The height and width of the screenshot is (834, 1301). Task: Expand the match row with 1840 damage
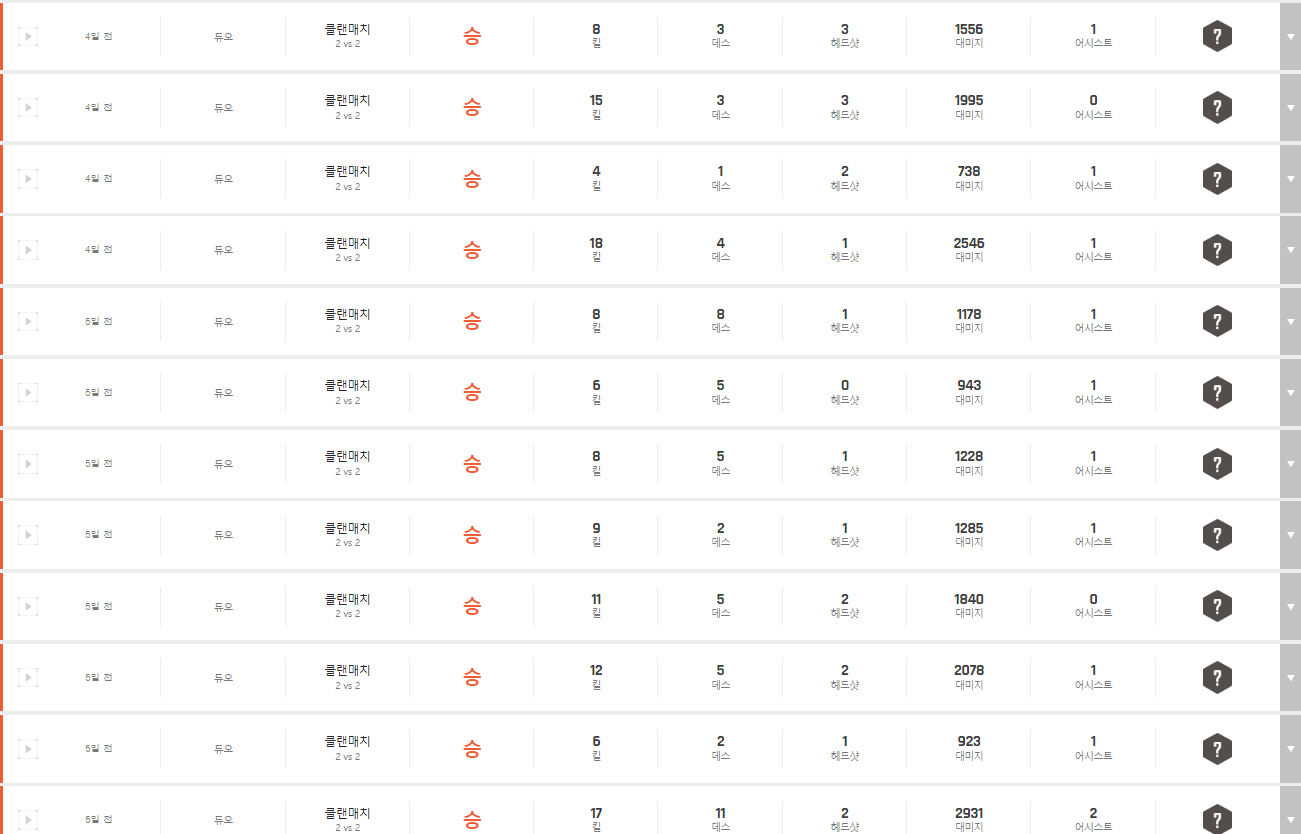click(x=1290, y=607)
